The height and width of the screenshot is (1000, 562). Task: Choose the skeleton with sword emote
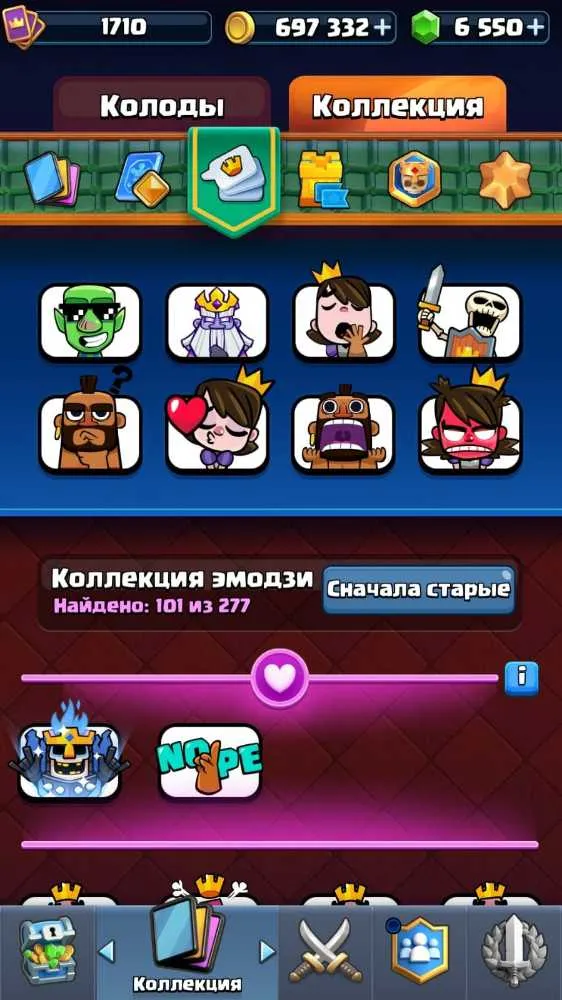click(470, 312)
